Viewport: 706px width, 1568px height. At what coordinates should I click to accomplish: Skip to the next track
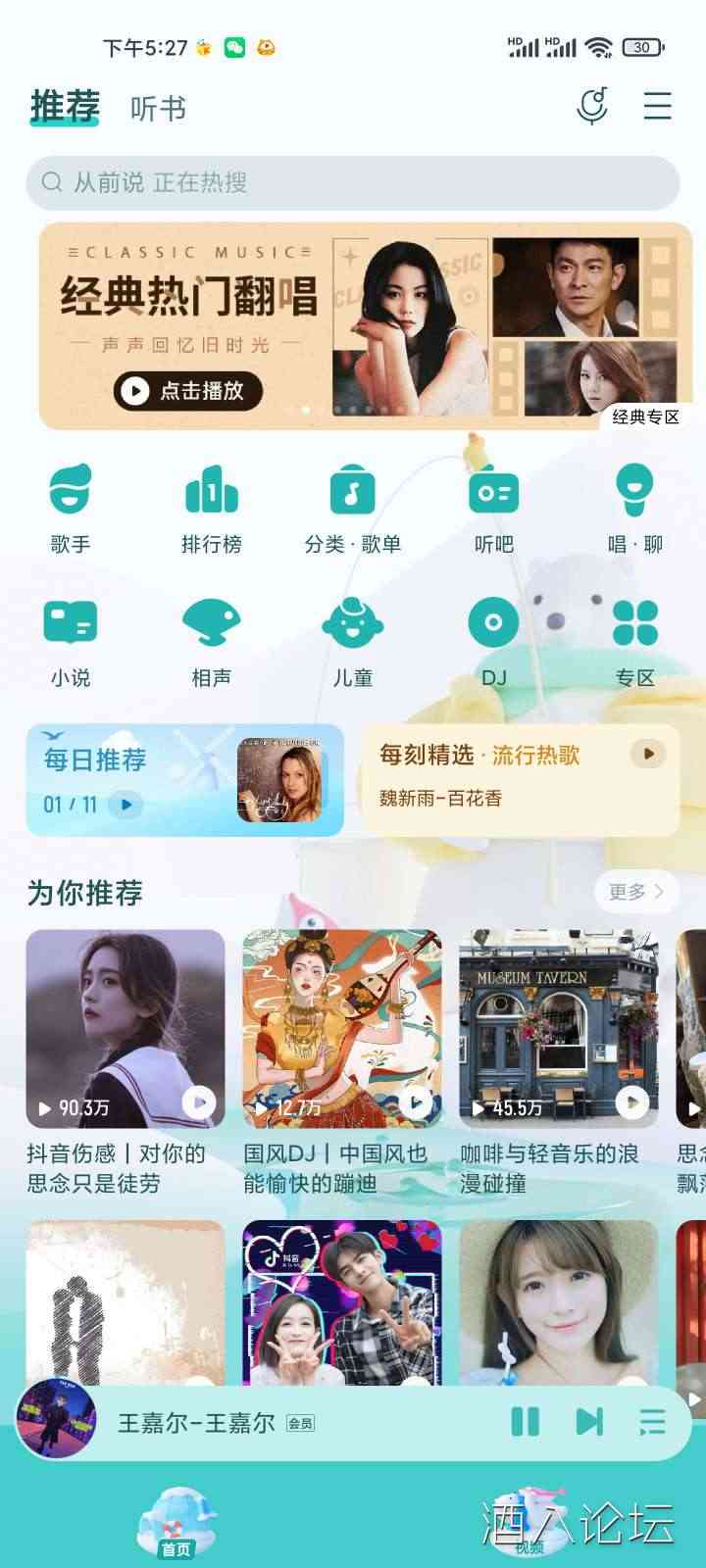(589, 1421)
